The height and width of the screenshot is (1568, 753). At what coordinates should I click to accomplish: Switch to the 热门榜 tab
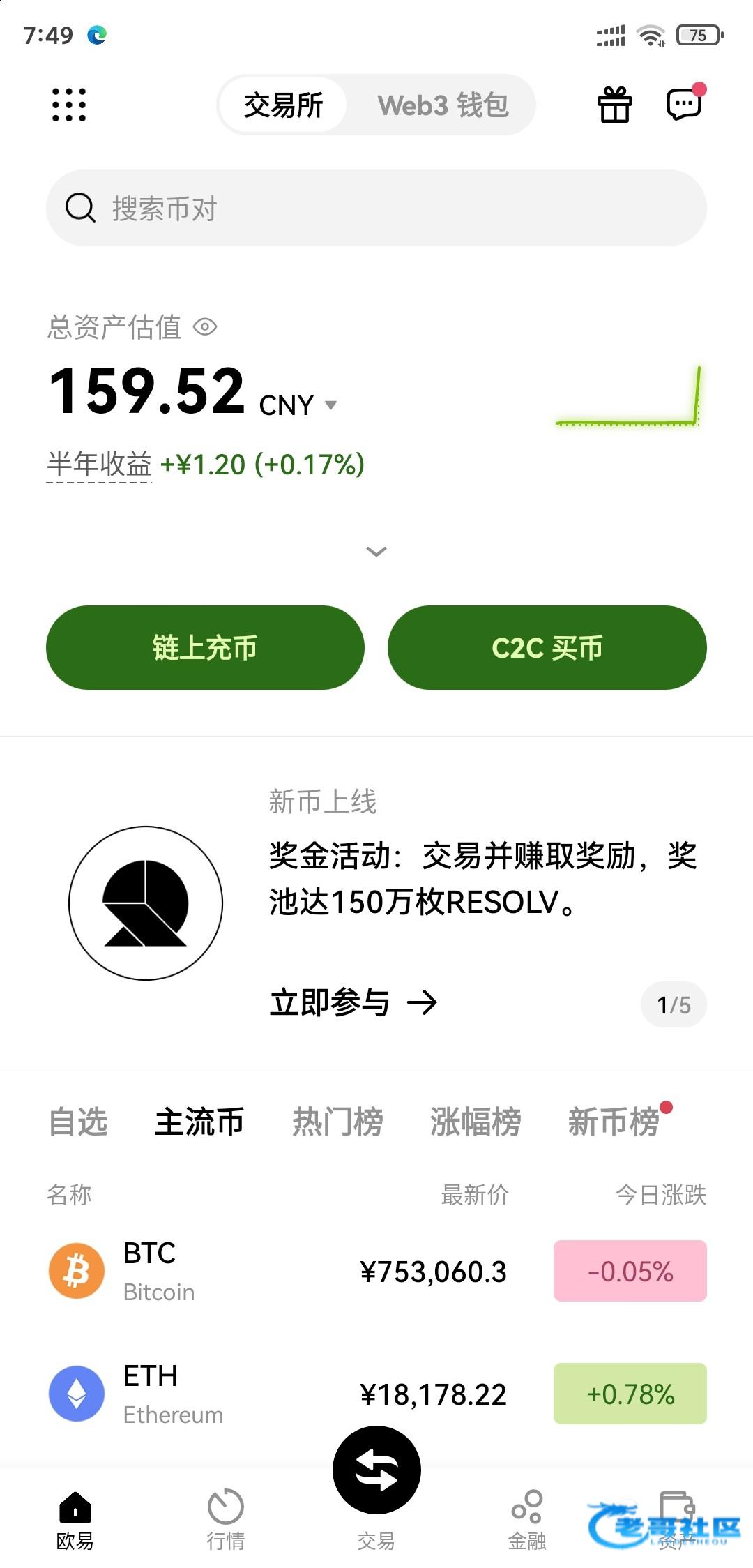pos(337,1122)
